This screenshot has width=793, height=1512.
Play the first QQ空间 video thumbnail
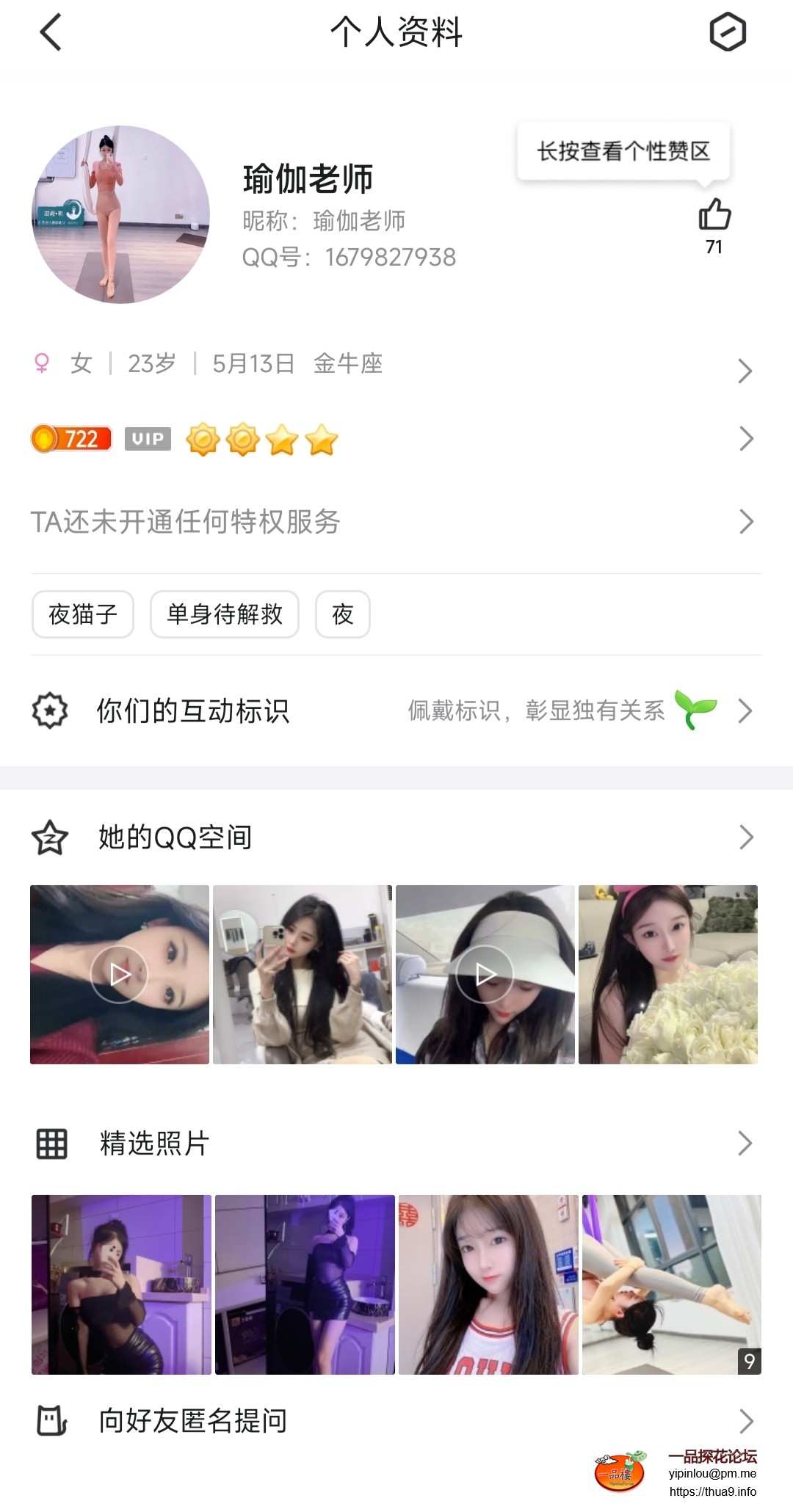click(120, 975)
